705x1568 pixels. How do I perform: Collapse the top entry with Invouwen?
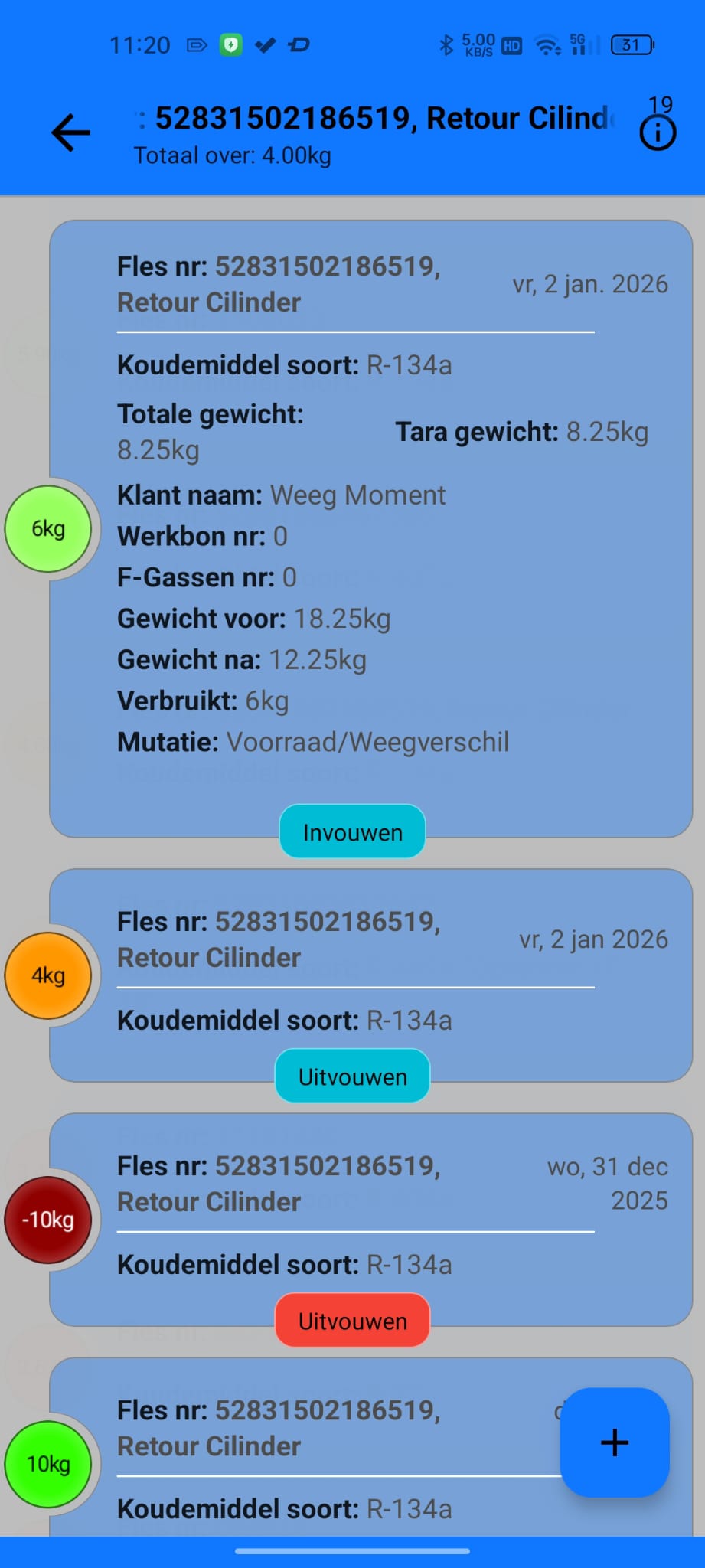coord(351,831)
